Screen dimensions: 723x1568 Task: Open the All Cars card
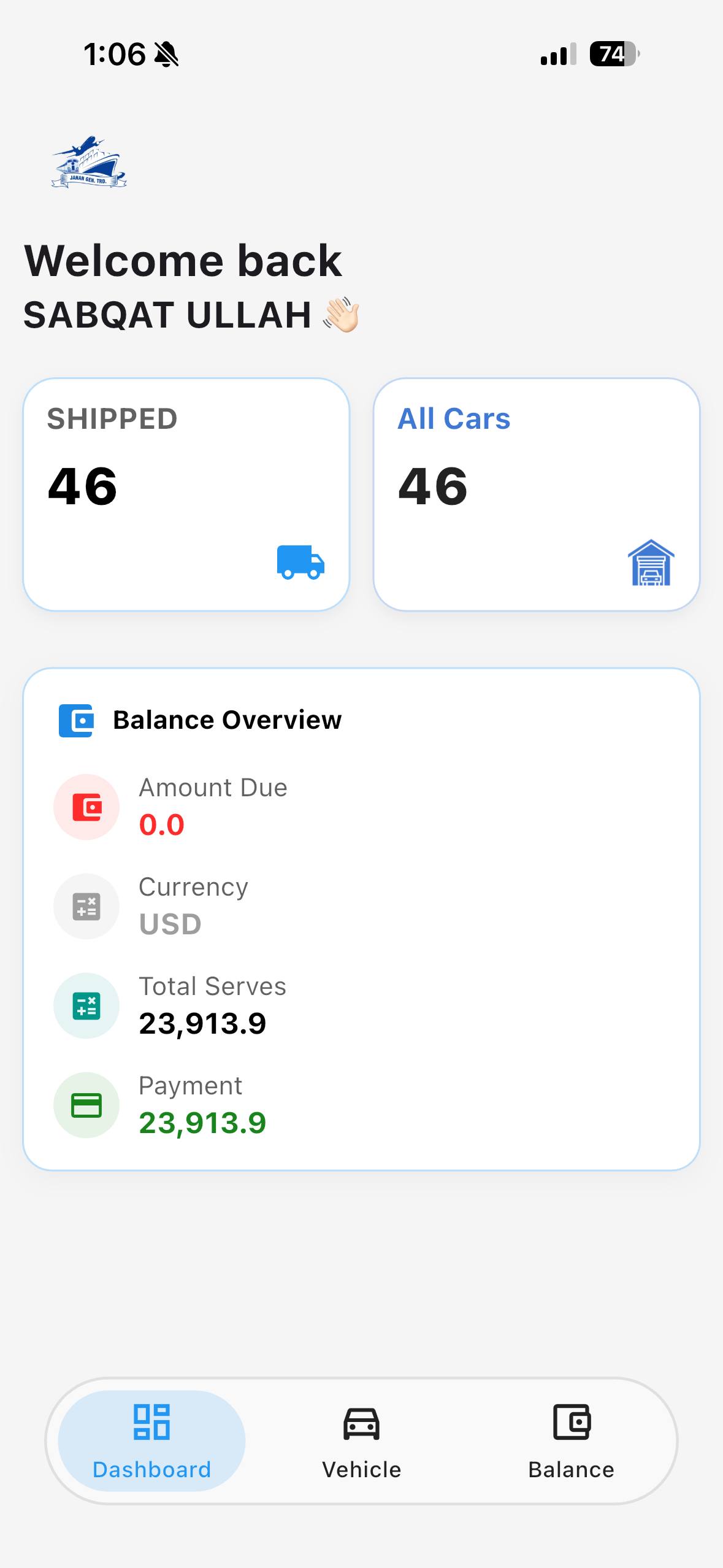point(537,494)
